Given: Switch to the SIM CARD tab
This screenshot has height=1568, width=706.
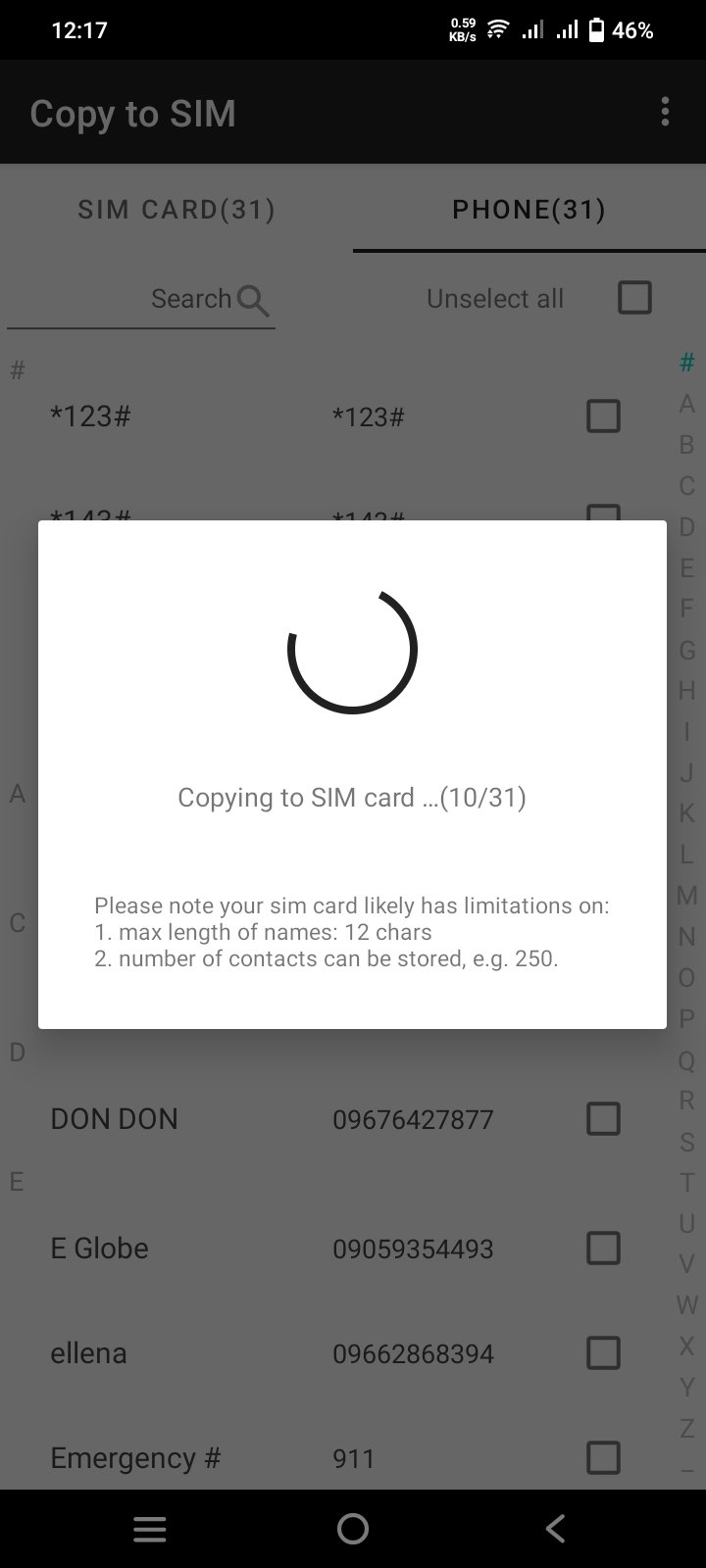Looking at the screenshot, I should 176,209.
